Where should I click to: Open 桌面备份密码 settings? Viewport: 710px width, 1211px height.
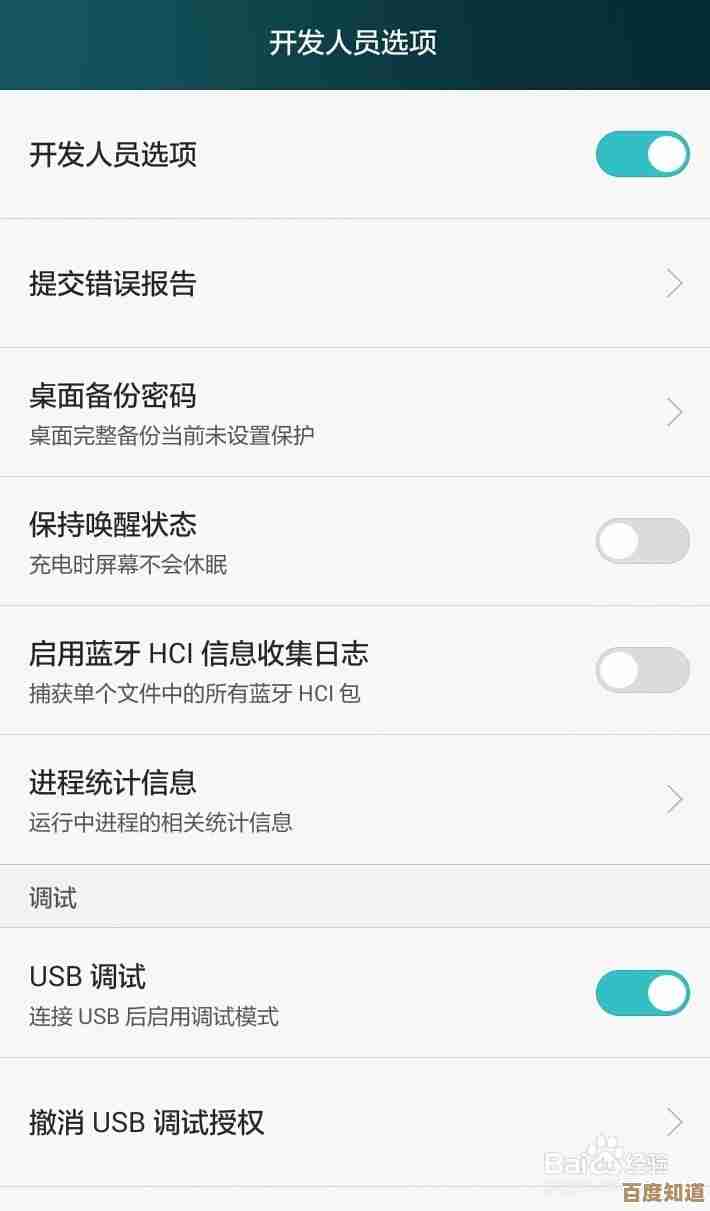point(355,412)
